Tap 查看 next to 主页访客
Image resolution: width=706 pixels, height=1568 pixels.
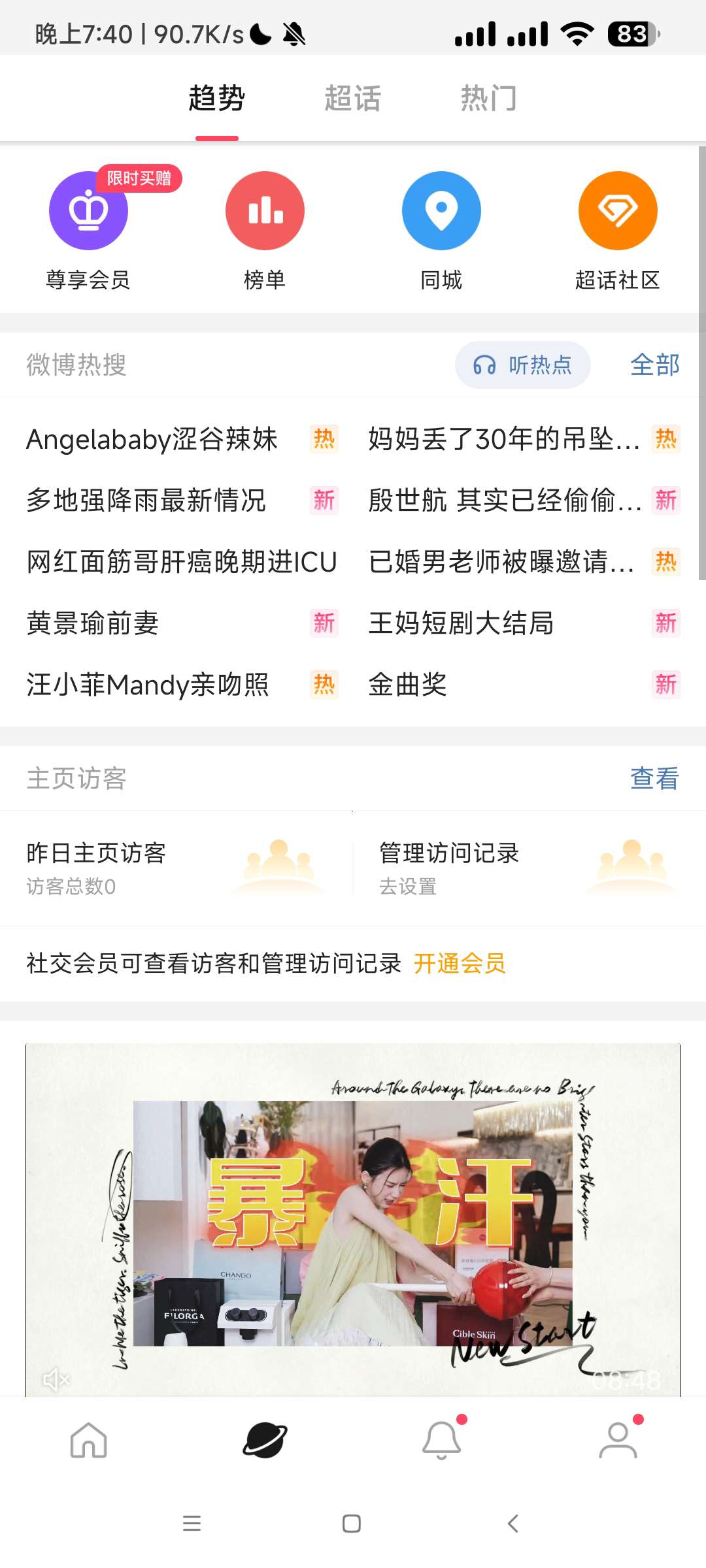[654, 778]
